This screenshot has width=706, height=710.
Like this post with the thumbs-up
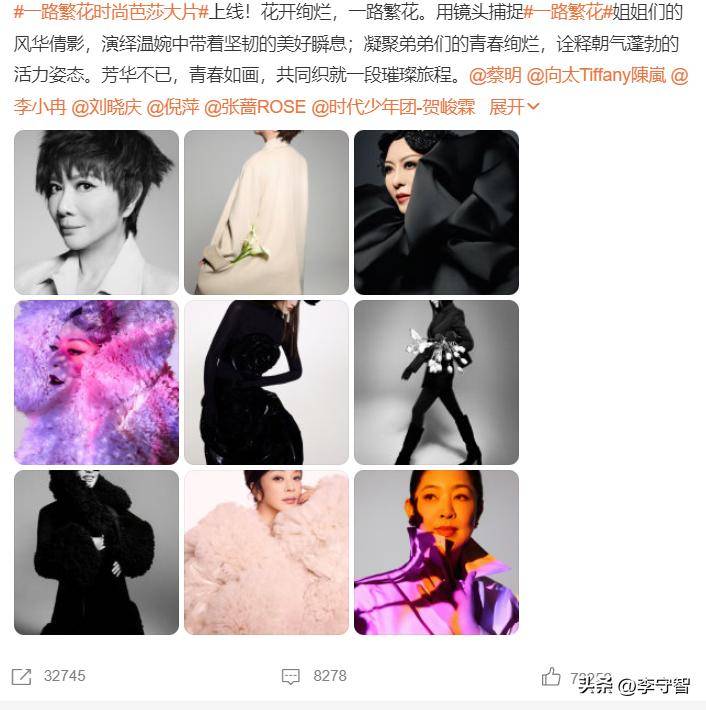click(x=551, y=676)
